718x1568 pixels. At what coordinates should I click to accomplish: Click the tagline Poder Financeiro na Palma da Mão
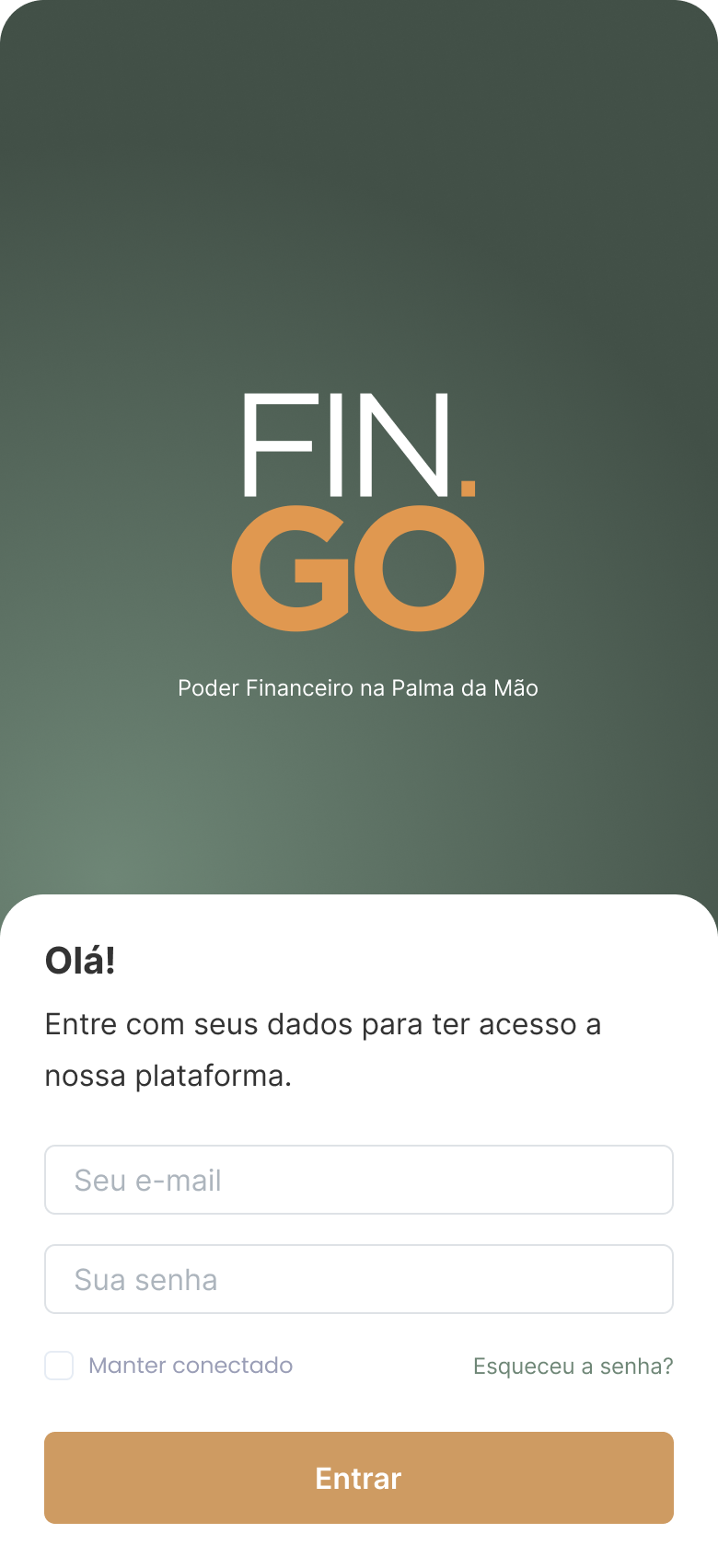(x=359, y=687)
